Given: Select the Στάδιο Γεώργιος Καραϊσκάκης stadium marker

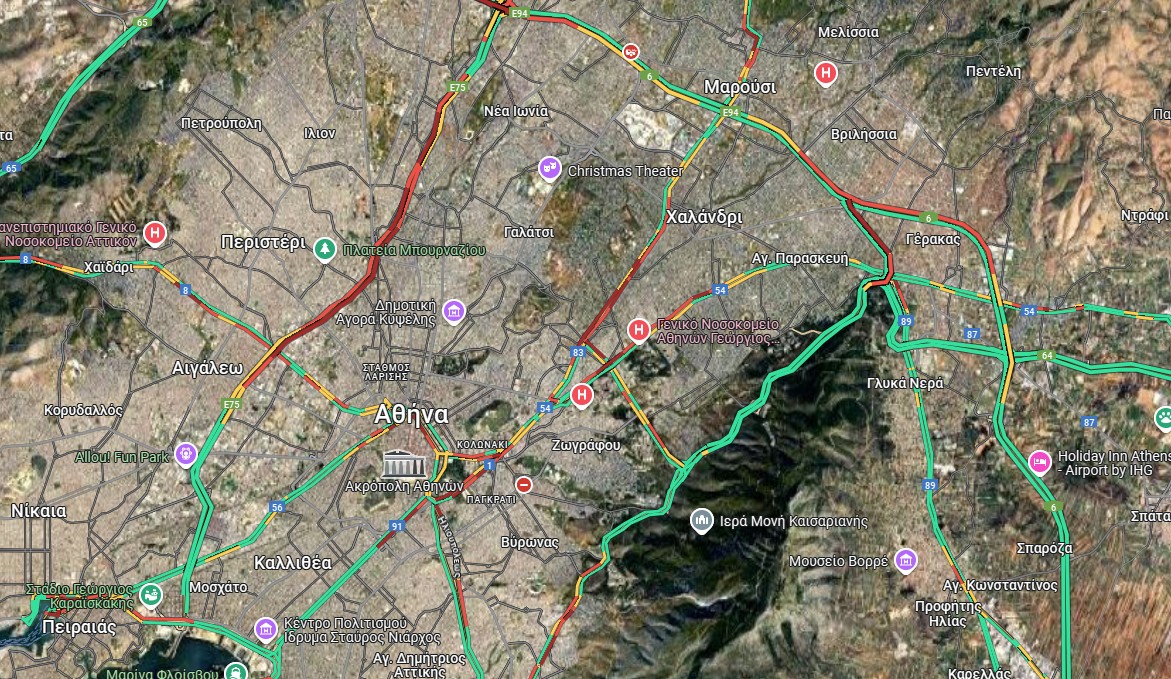Looking at the screenshot, I should (x=150, y=595).
